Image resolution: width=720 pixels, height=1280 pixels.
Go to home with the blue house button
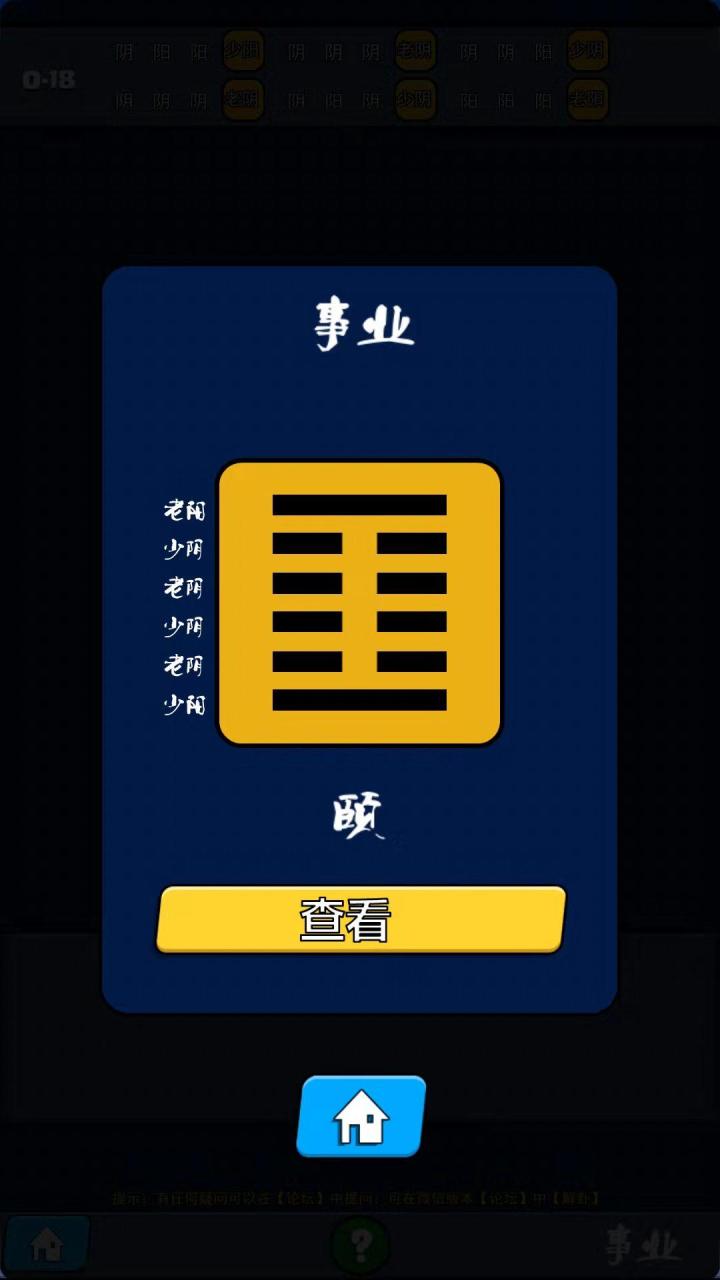(x=361, y=1117)
